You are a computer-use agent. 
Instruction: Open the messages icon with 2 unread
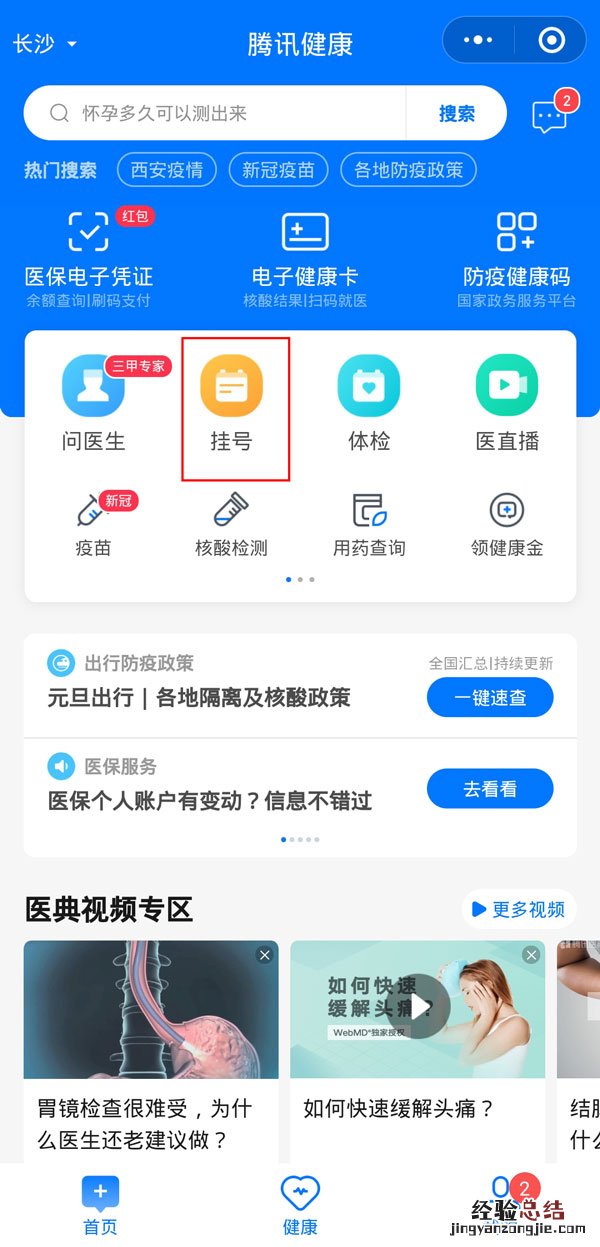[549, 116]
